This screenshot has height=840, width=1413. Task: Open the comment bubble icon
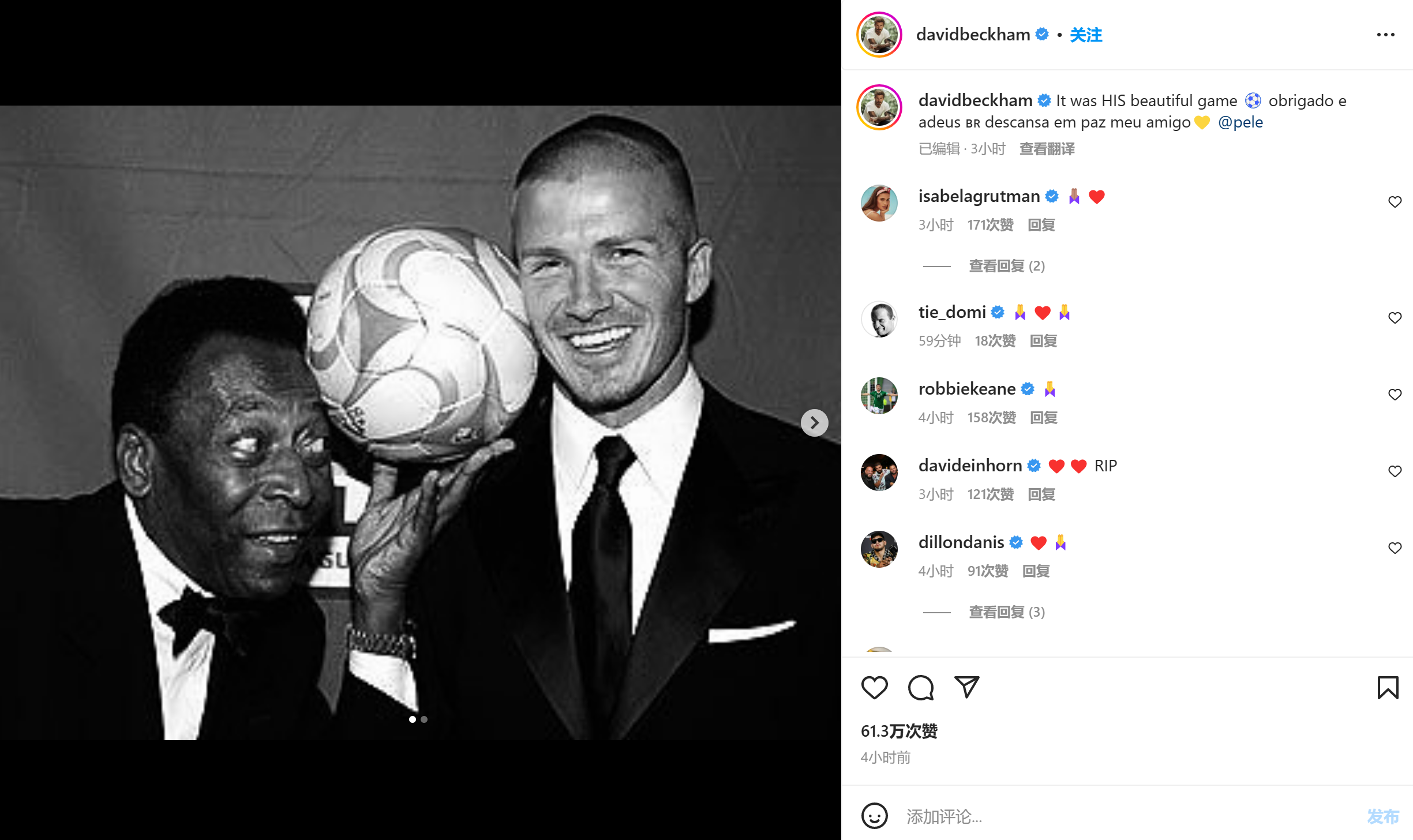pyautogui.click(x=920, y=688)
